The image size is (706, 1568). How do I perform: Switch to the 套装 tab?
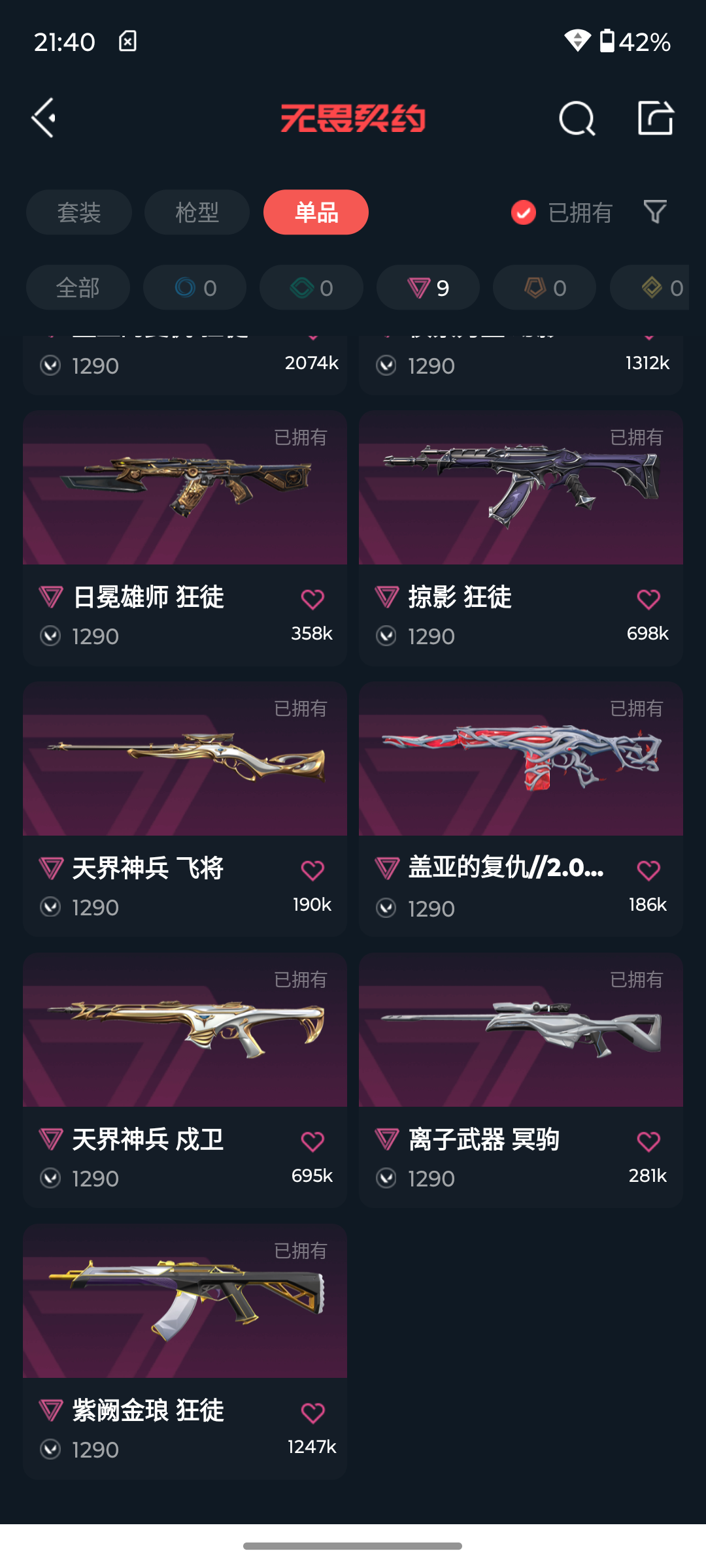tap(79, 212)
